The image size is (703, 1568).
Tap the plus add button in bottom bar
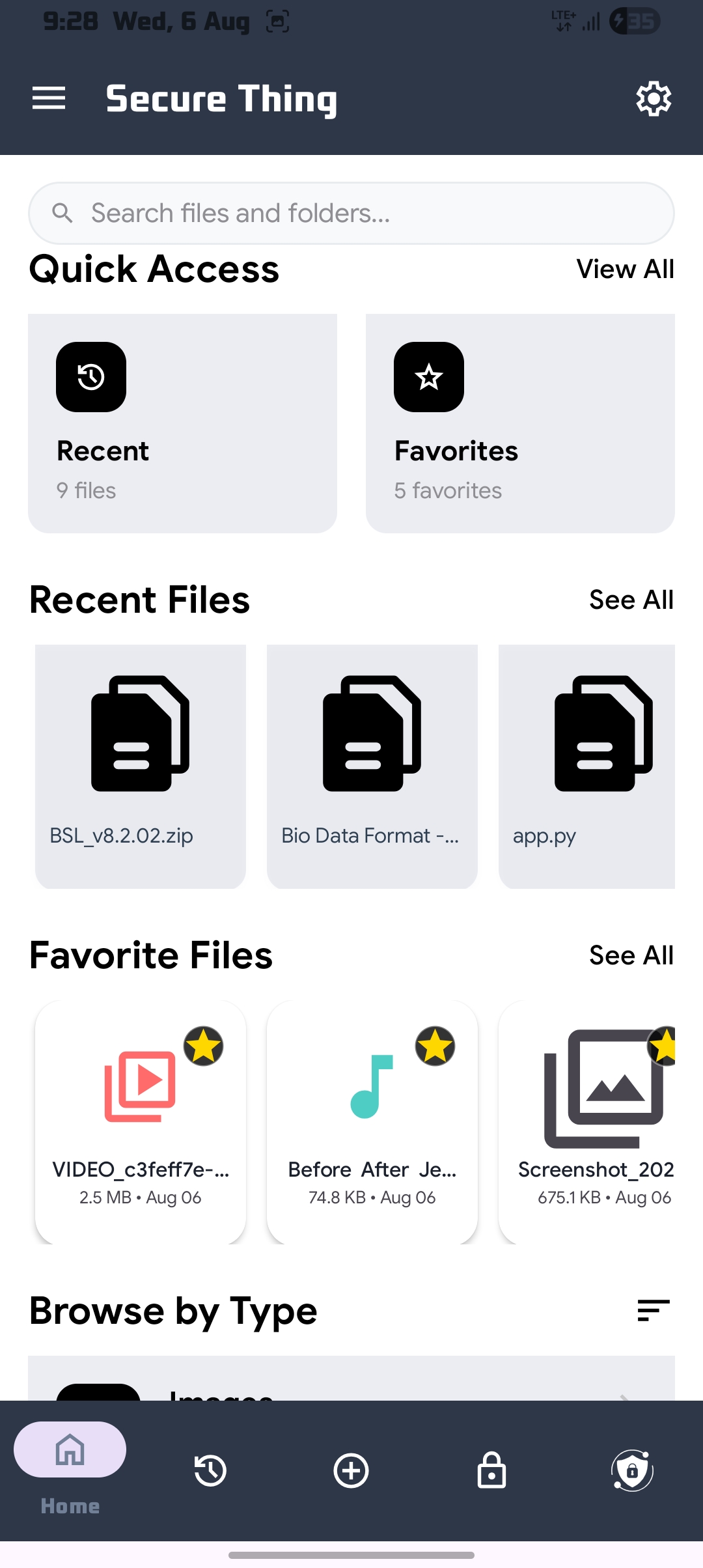tap(351, 1471)
